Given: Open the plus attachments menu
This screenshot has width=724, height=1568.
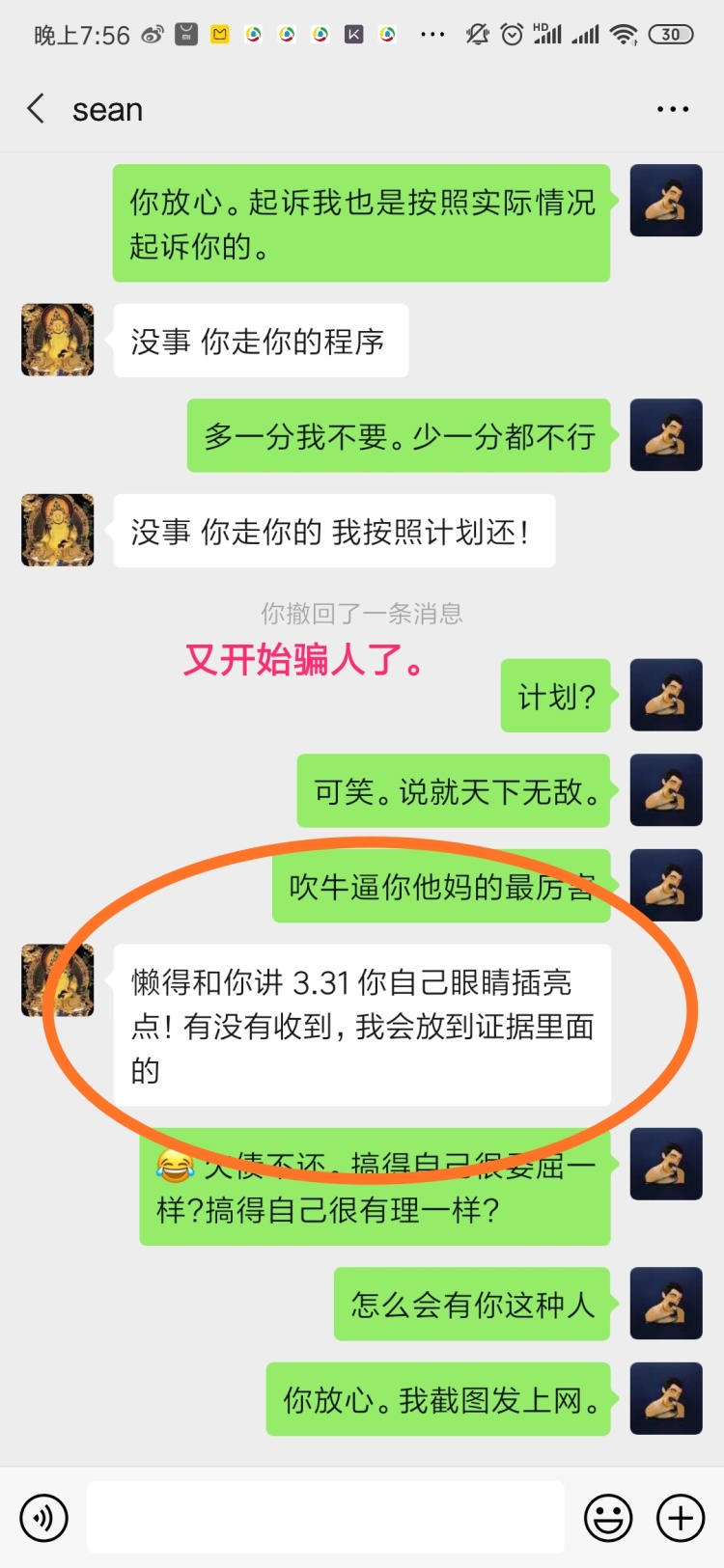Looking at the screenshot, I should coord(681,1518).
